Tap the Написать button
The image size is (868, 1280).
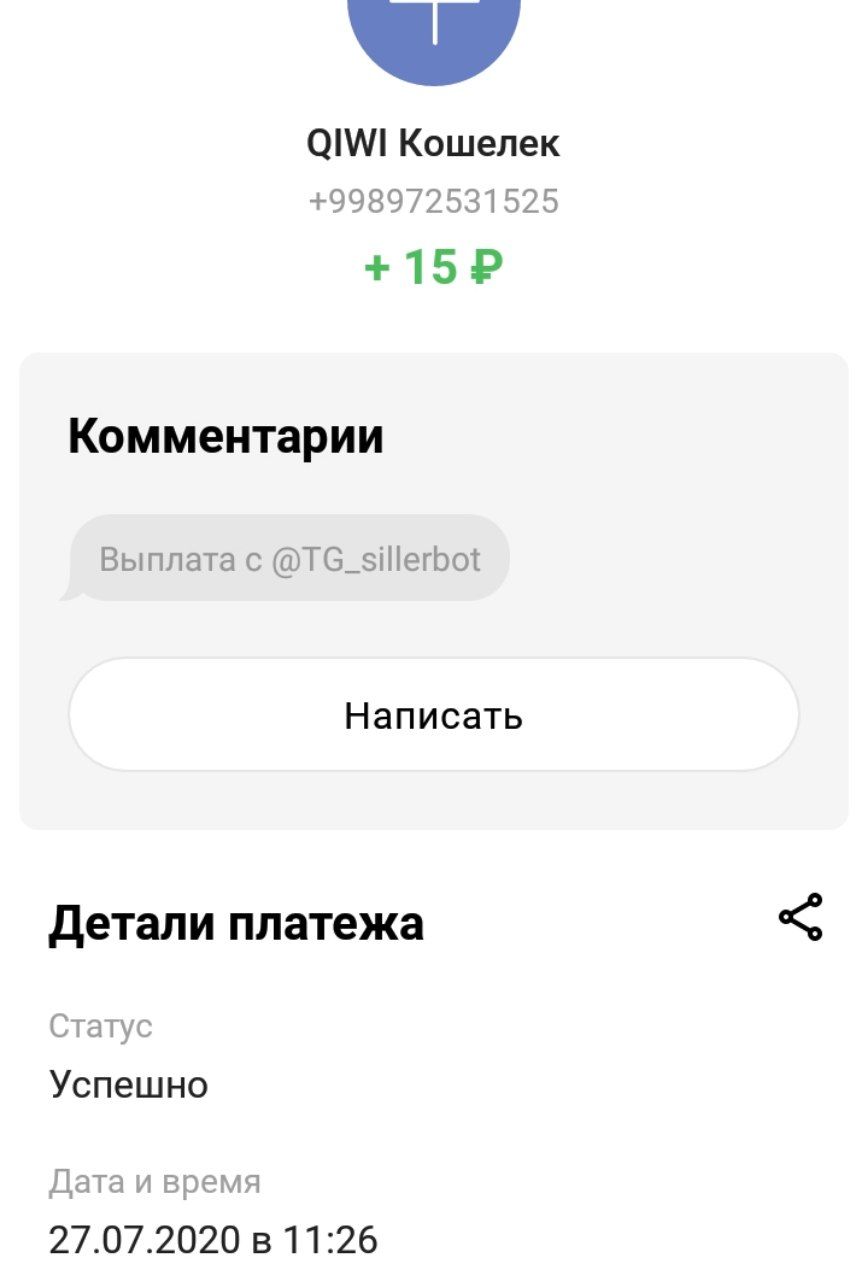pos(433,715)
